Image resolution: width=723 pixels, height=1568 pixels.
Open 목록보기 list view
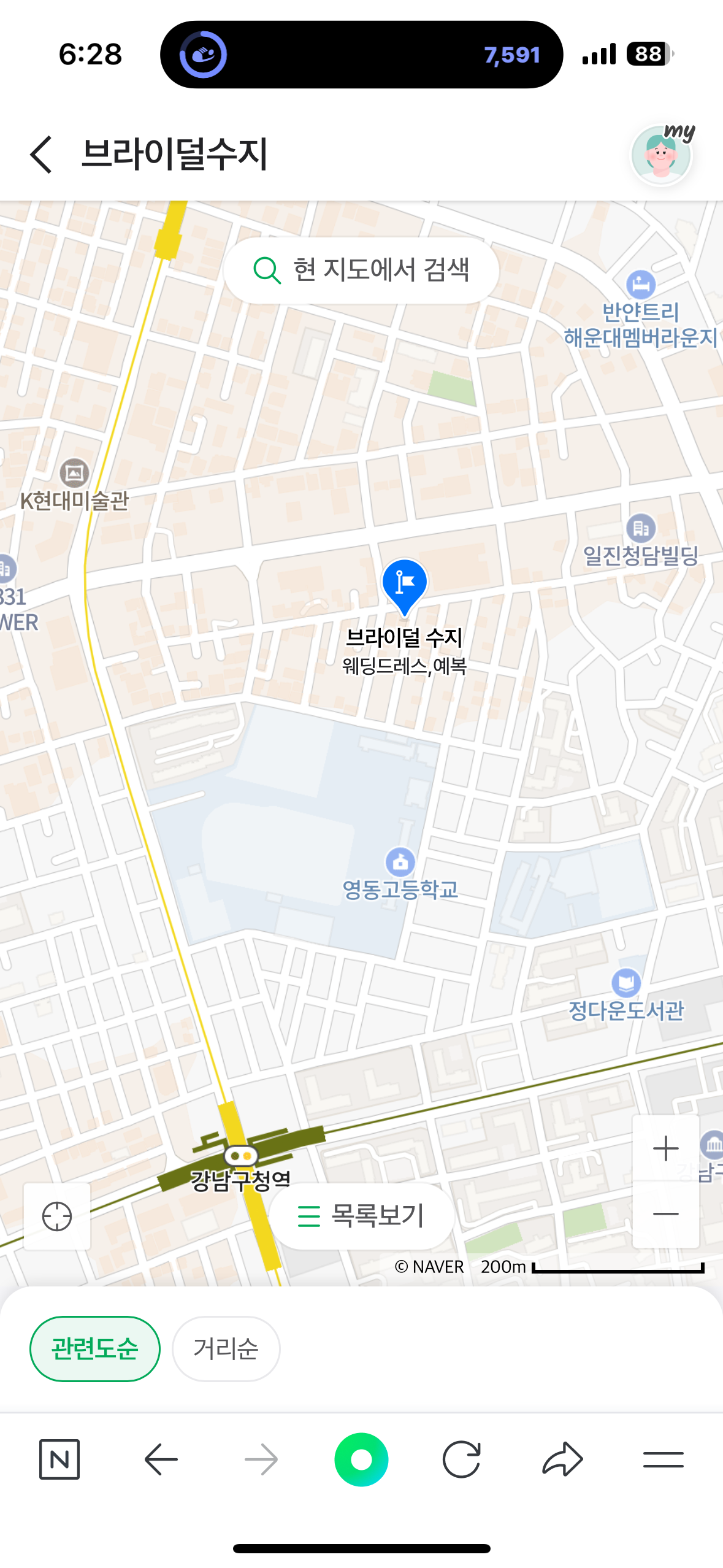click(361, 1216)
